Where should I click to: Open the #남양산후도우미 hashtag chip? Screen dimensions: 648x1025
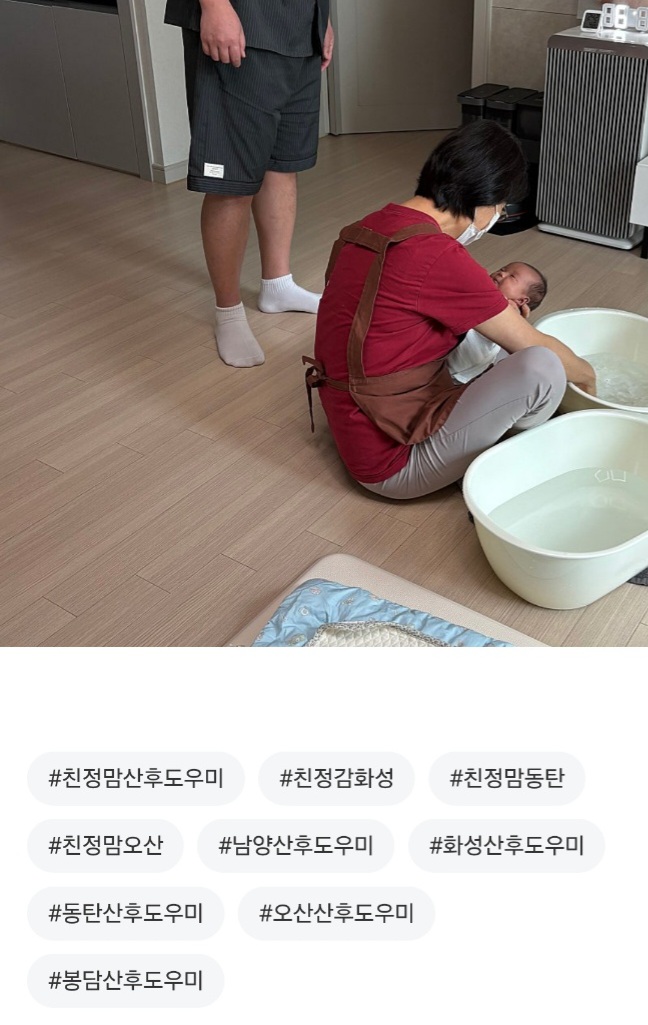tap(295, 846)
